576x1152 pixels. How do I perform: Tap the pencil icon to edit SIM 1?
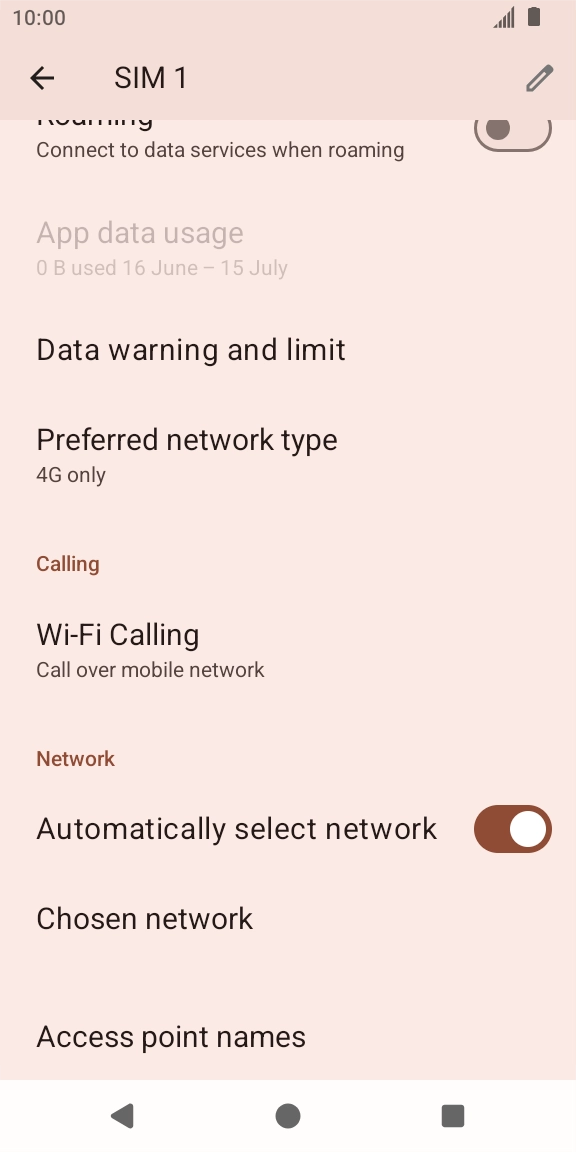coord(539,78)
